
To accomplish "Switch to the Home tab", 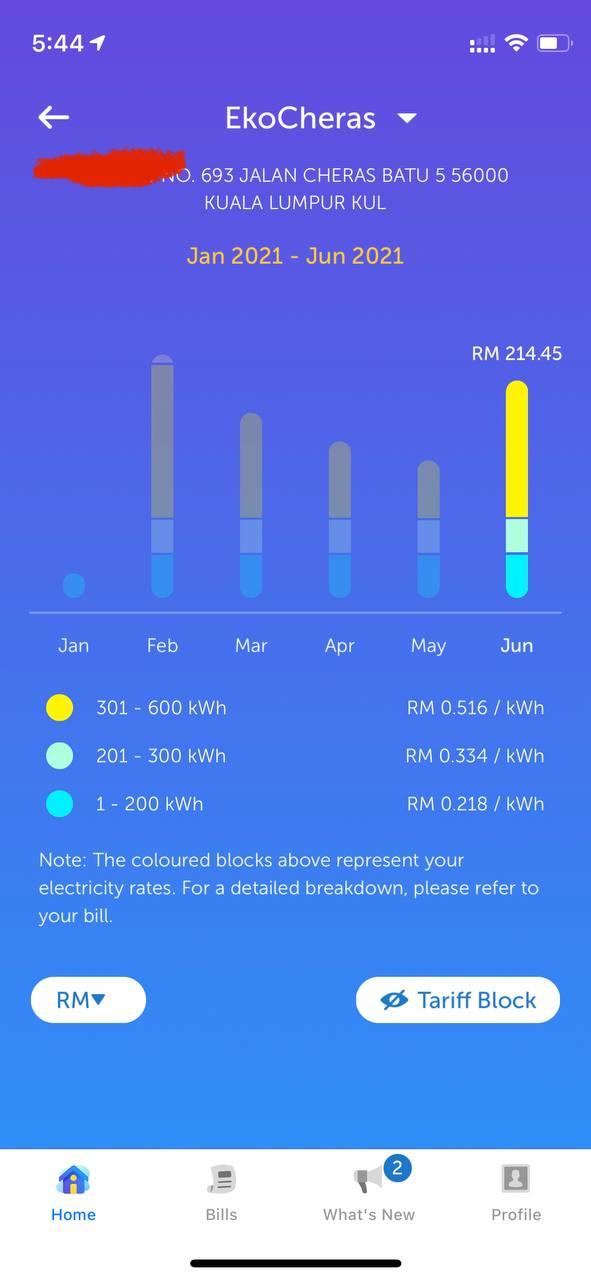I will pos(74,1193).
